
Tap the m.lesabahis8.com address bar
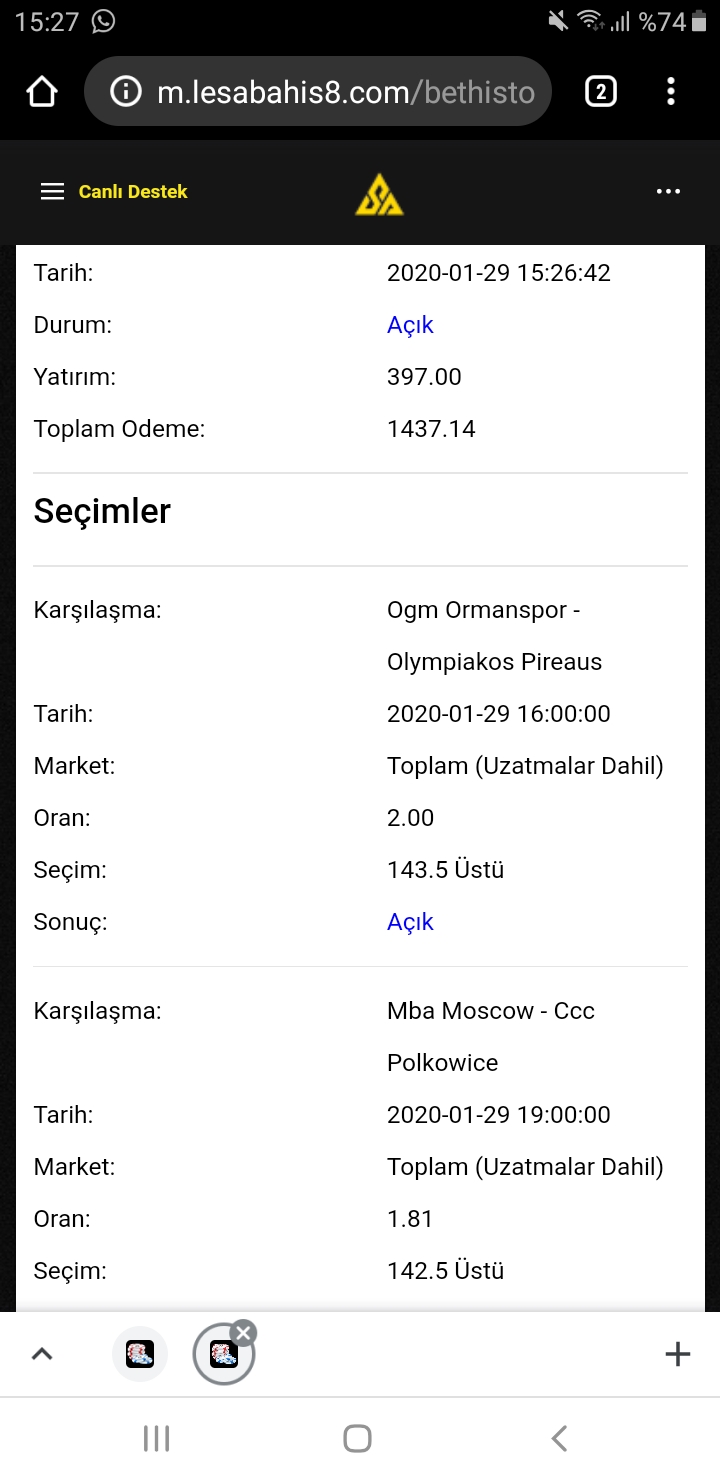318,92
